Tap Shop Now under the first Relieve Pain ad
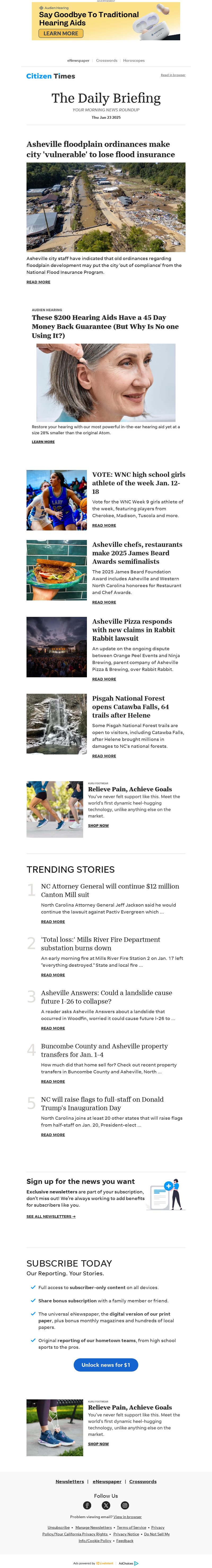 click(x=98, y=825)
